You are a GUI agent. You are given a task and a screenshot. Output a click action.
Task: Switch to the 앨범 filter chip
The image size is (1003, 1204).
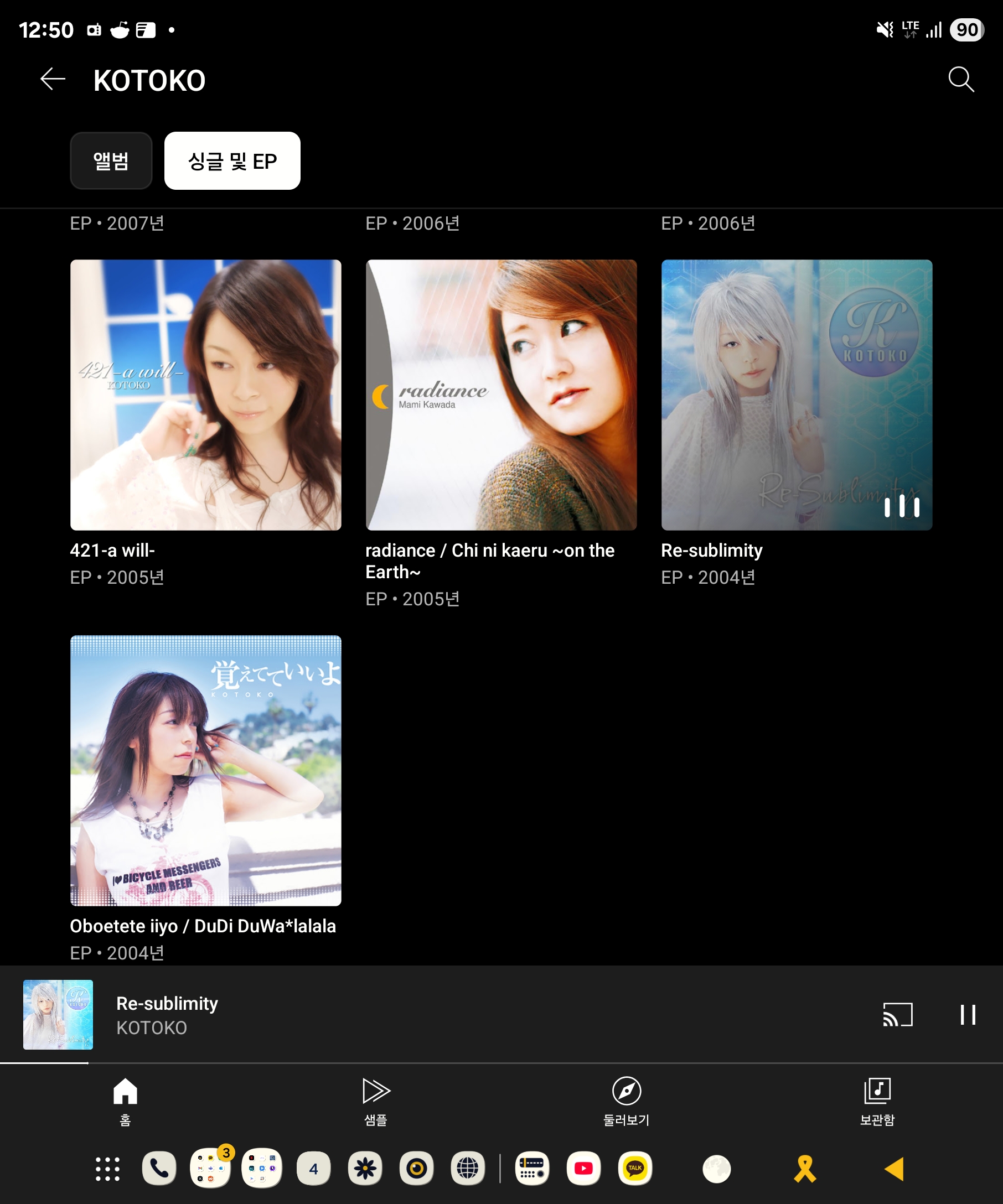click(111, 161)
